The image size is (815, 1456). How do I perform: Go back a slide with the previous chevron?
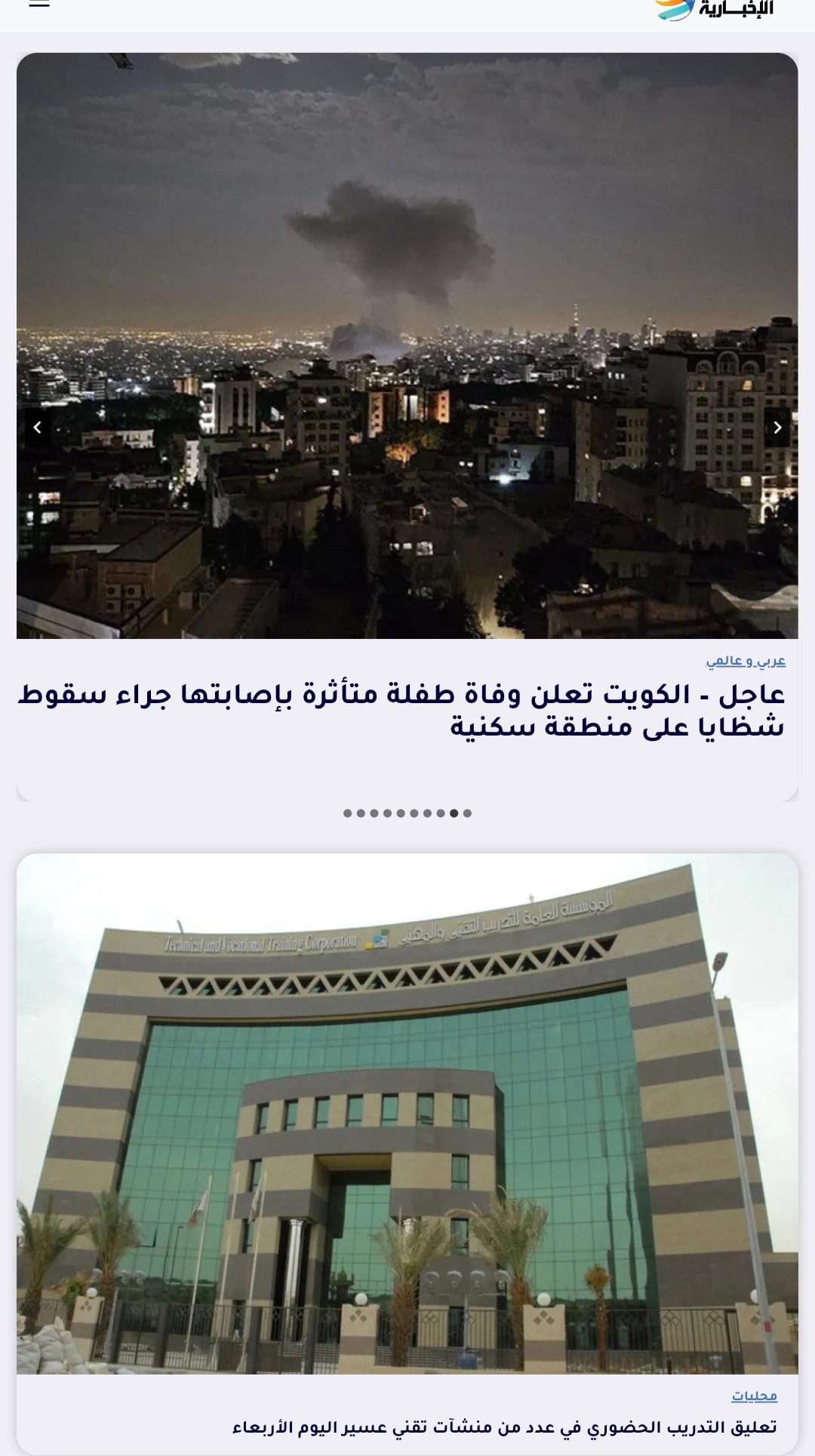coord(38,427)
